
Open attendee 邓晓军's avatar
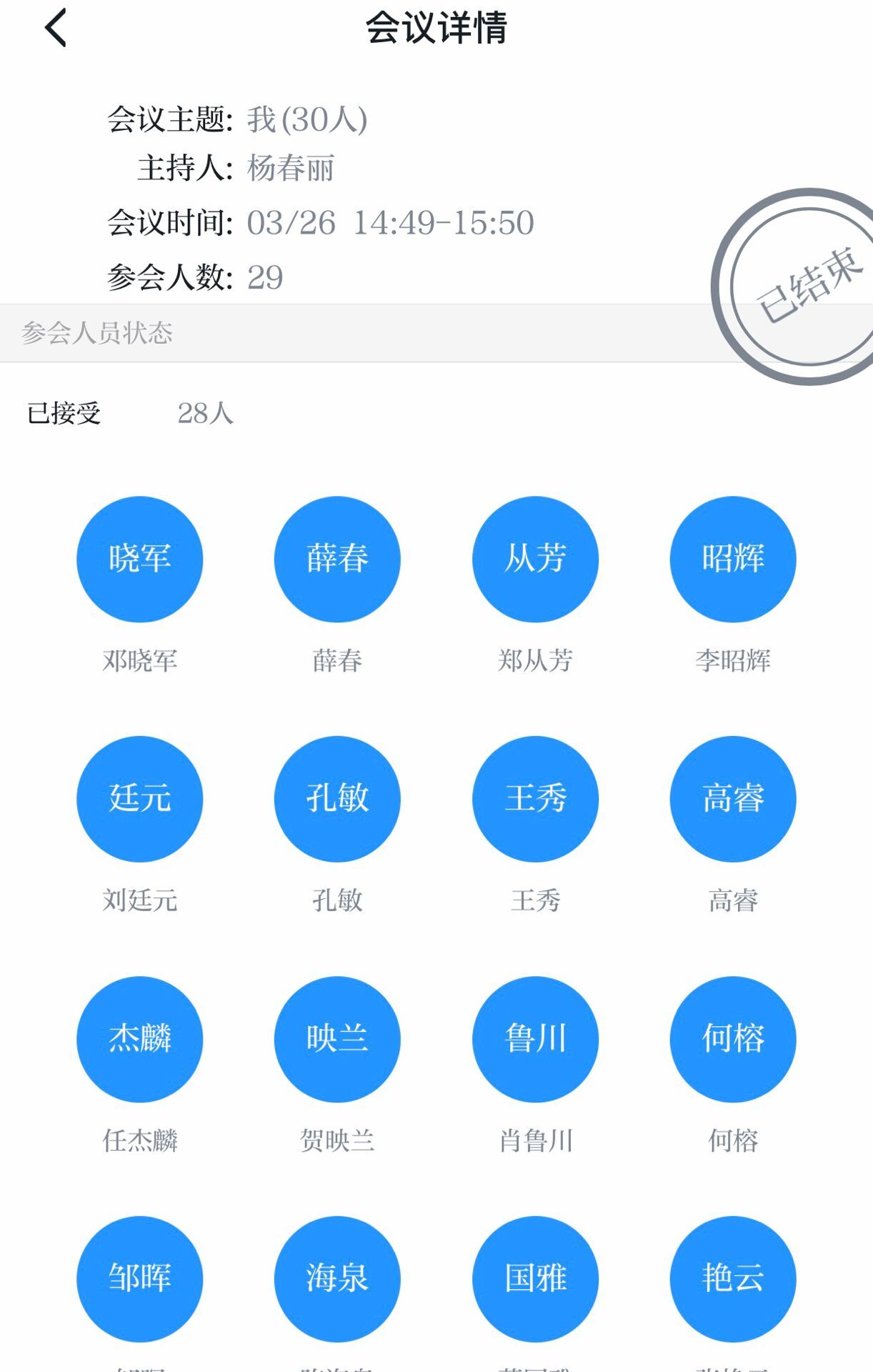(140, 559)
